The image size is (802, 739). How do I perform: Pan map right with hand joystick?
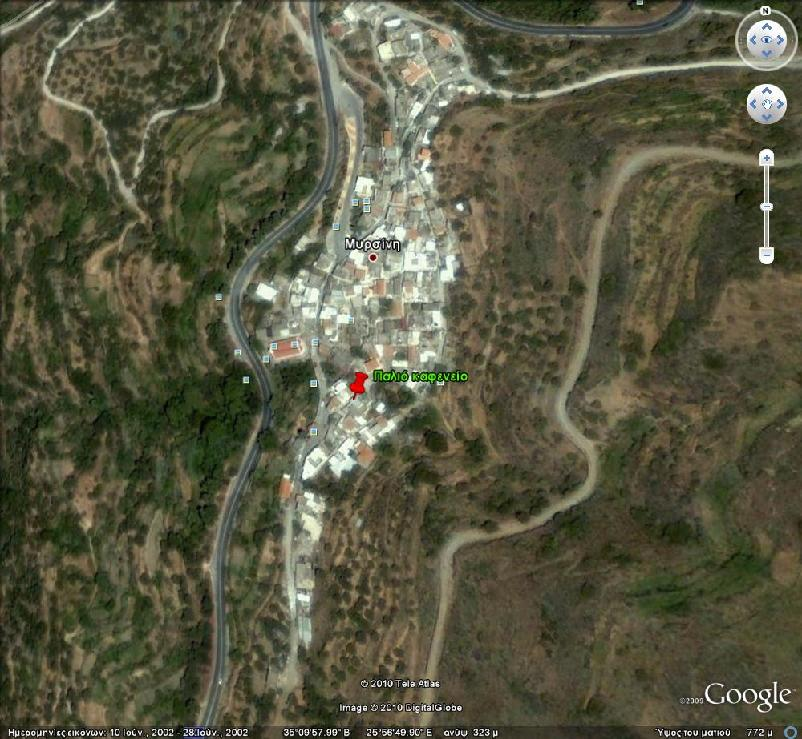(x=779, y=103)
